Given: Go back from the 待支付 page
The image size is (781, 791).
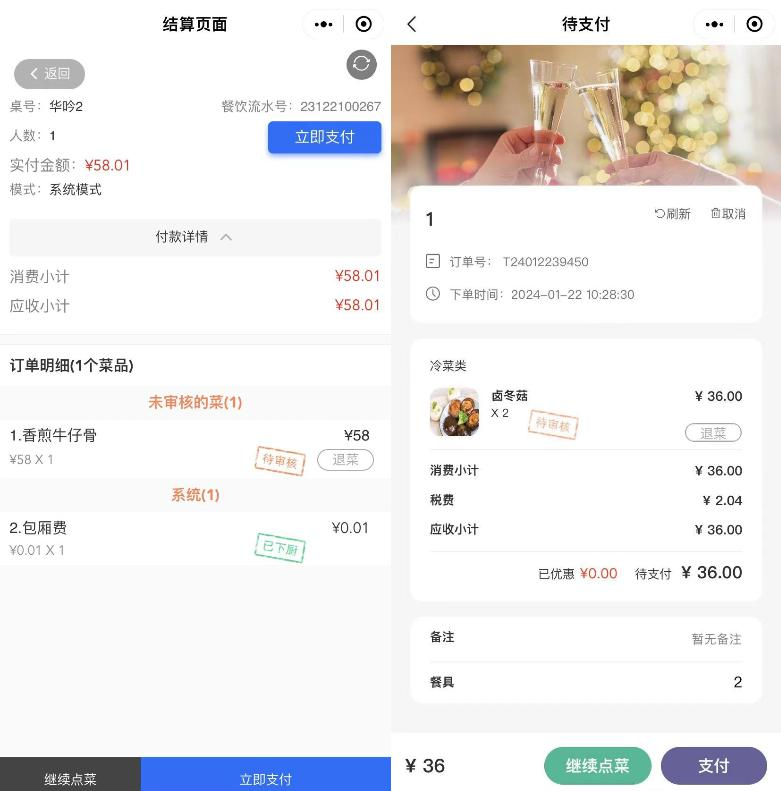Looking at the screenshot, I should click(x=411, y=24).
